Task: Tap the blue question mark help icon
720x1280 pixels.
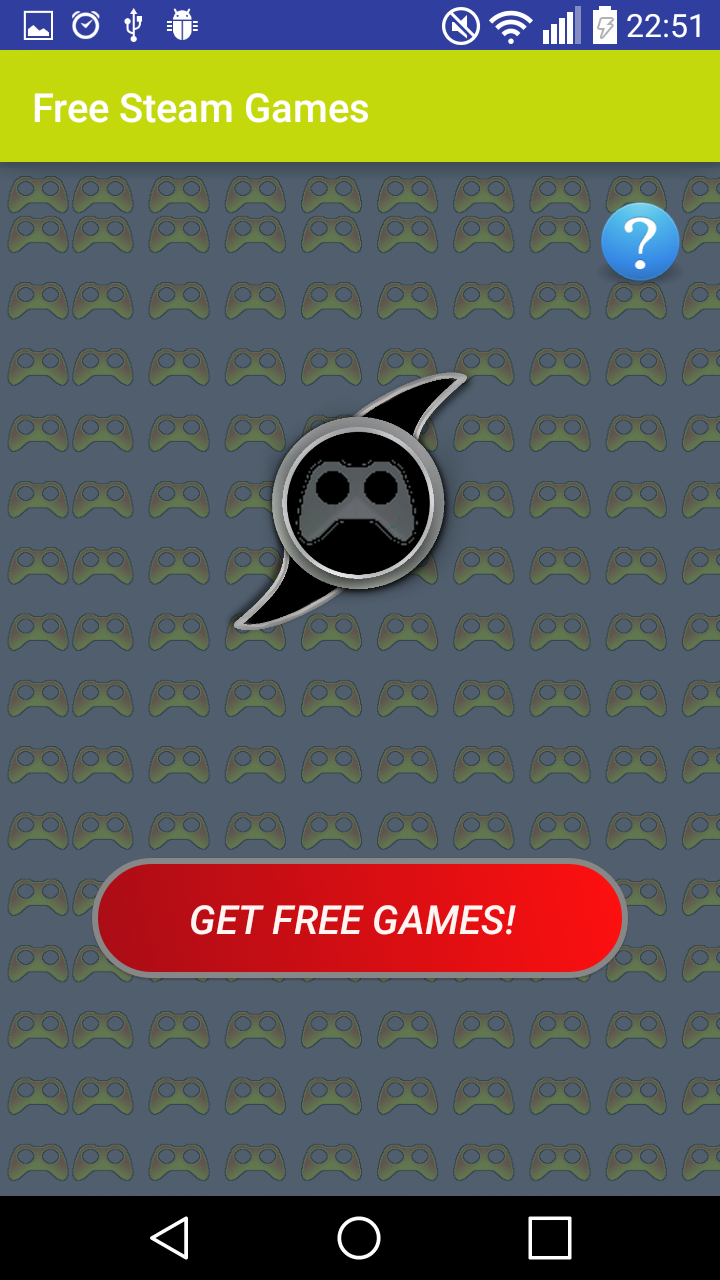Action: click(x=640, y=241)
